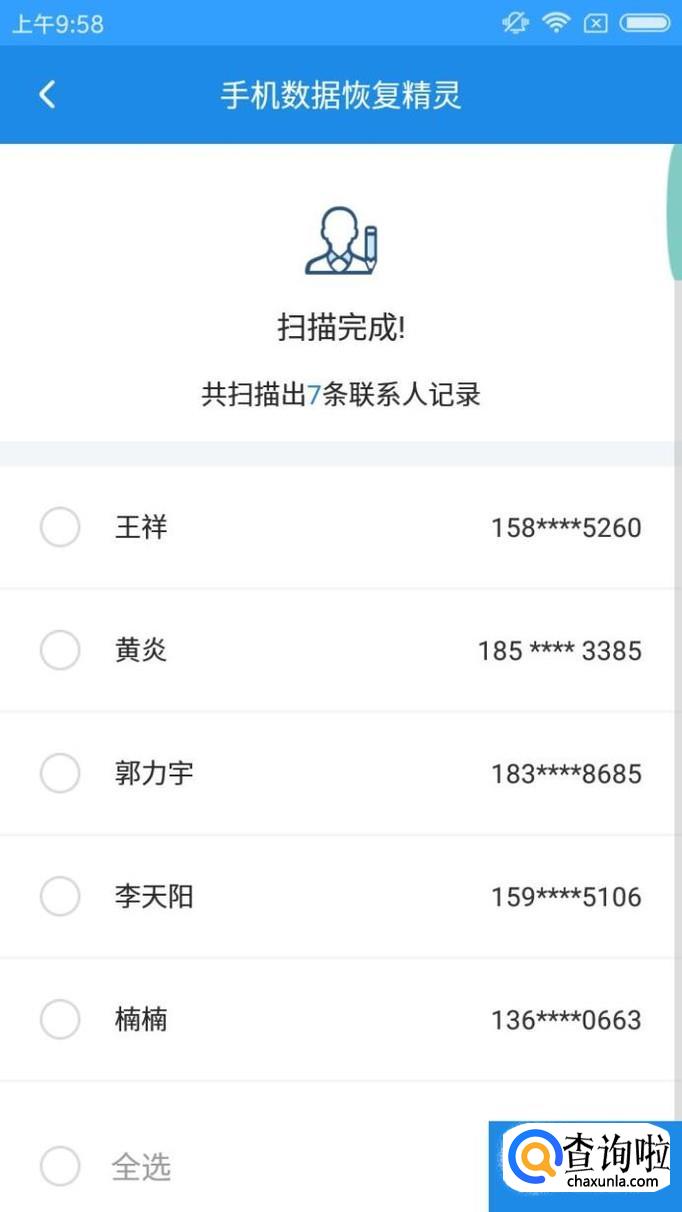Screen dimensions: 682x1212
Task: Select the contact 王祥
Action: 60,527
